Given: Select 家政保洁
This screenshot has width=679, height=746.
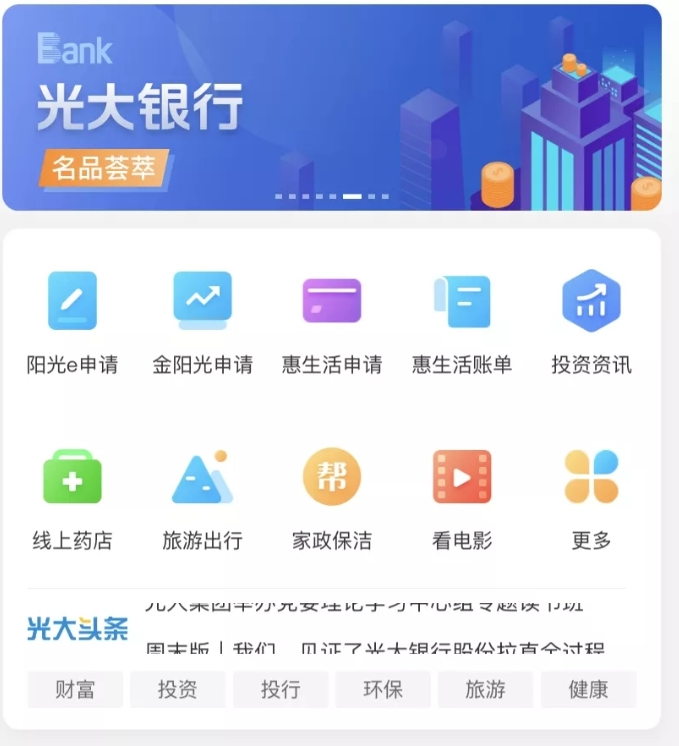Looking at the screenshot, I should [x=332, y=497].
